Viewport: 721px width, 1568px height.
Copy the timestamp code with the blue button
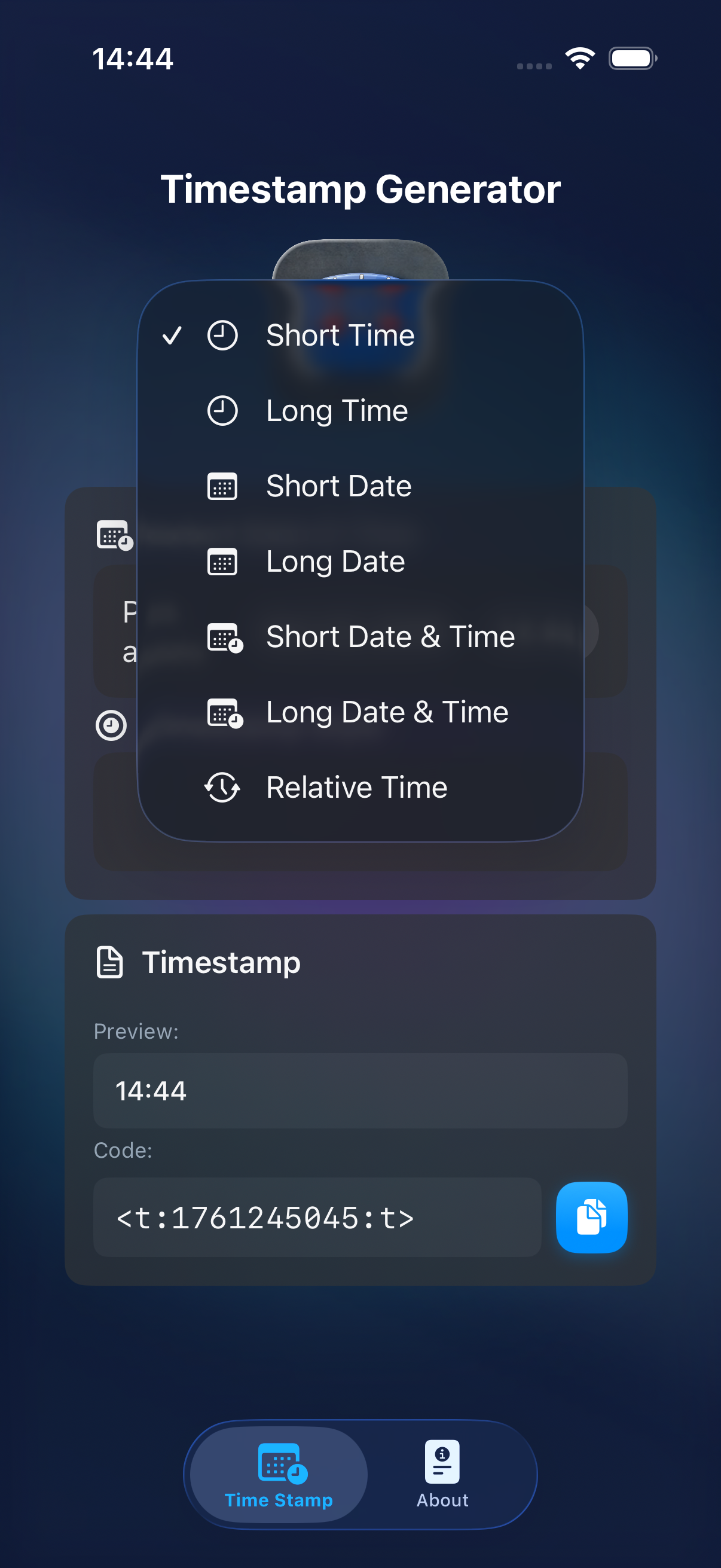tap(589, 1217)
